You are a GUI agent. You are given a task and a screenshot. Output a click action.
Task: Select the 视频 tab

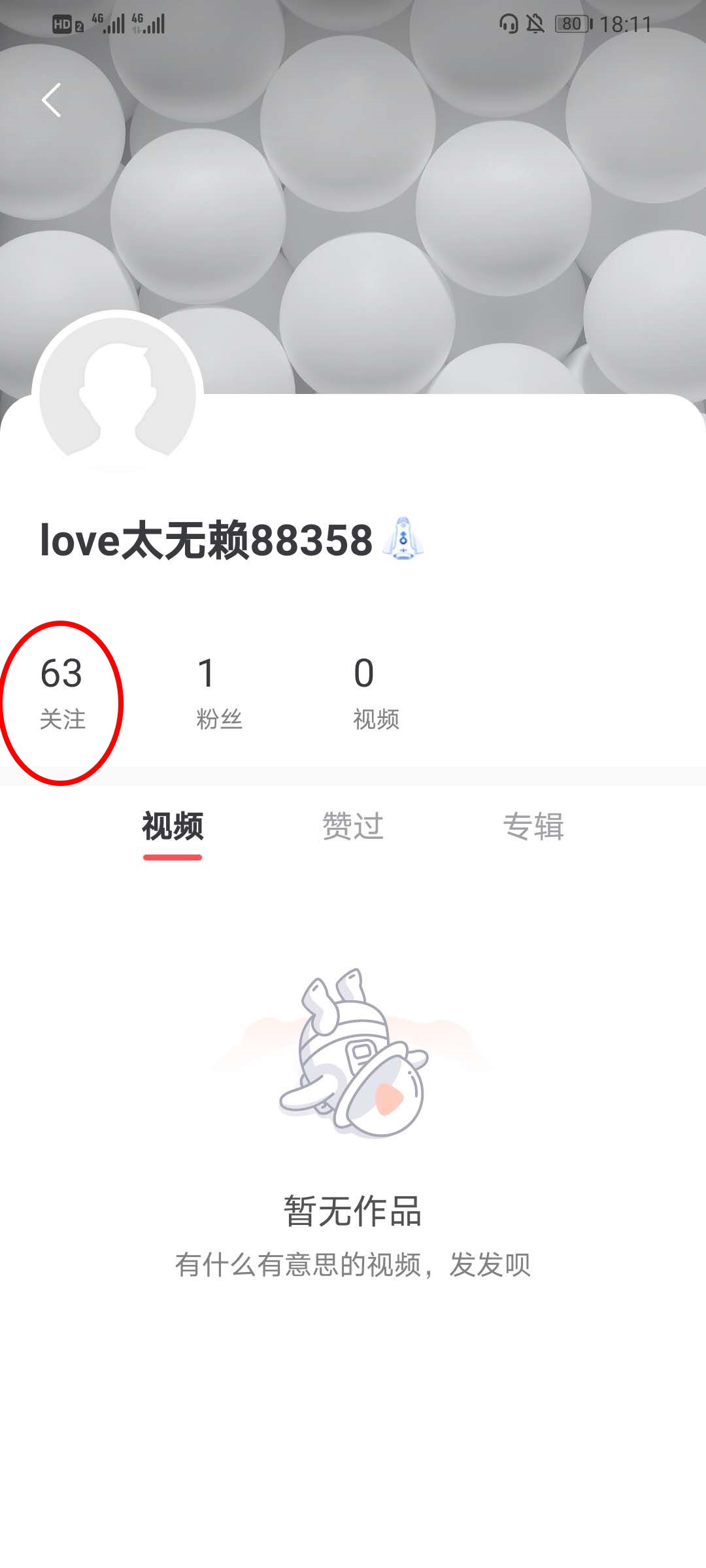point(173,826)
